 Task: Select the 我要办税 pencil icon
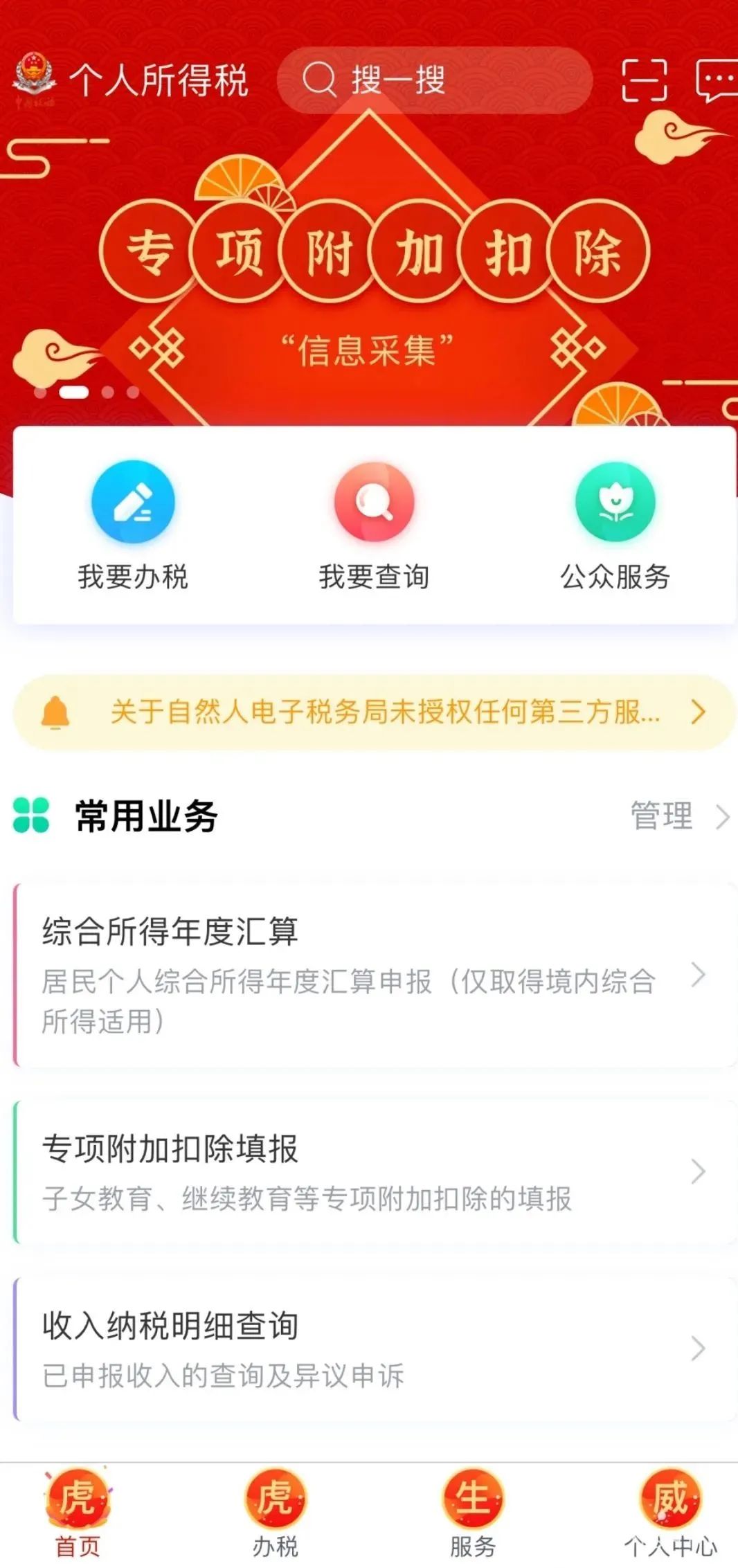tap(134, 503)
